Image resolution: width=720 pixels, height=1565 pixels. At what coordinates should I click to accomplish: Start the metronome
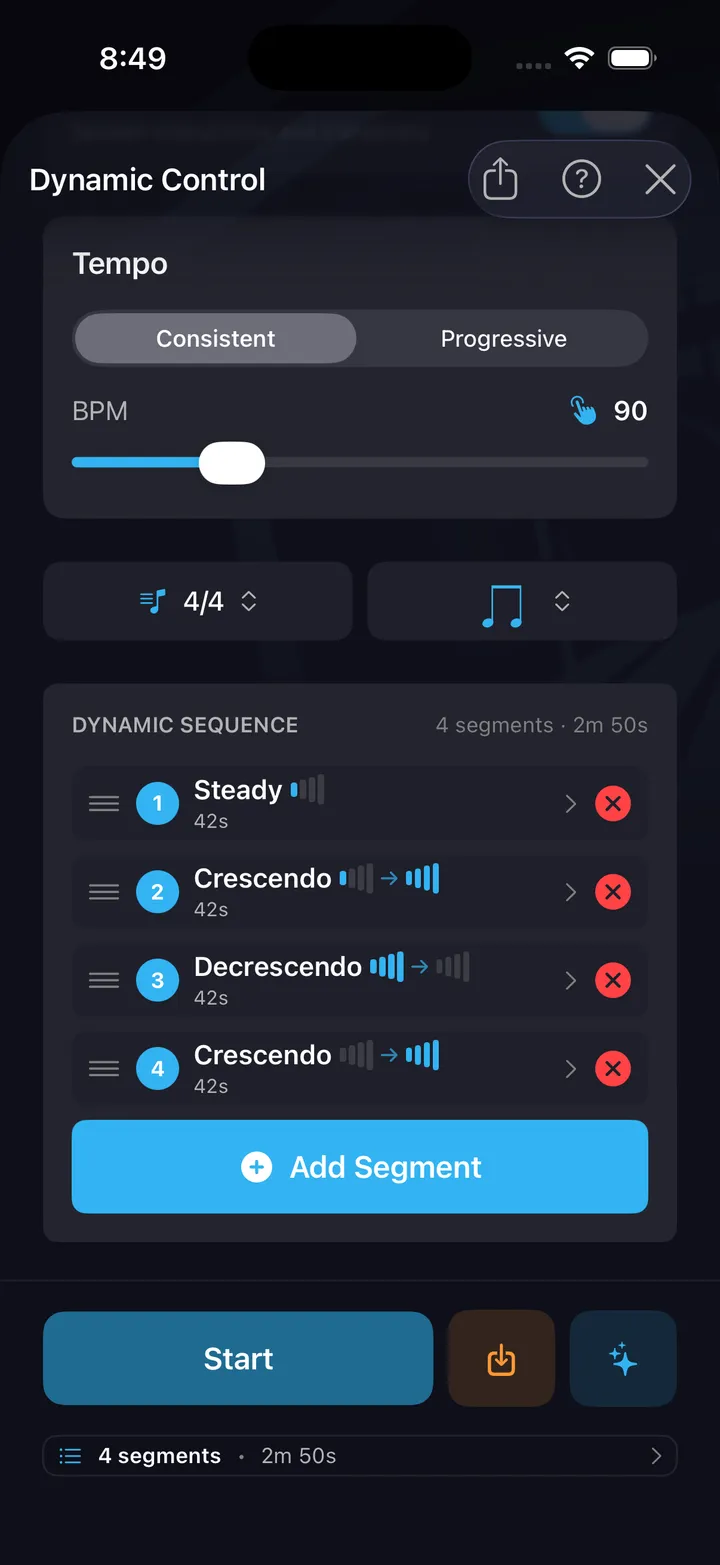[238, 1358]
